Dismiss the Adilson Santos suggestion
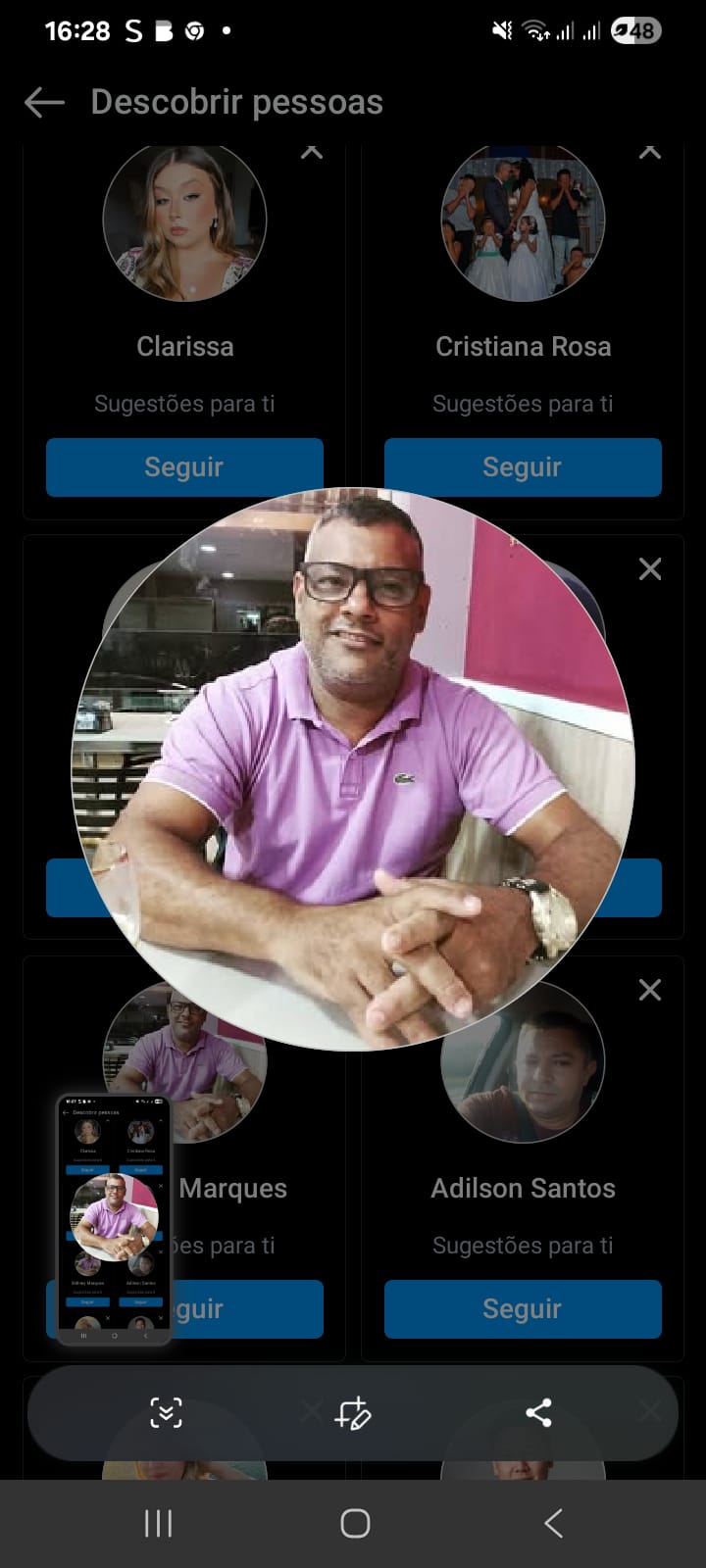Viewport: 706px width, 1568px height. 649,990
